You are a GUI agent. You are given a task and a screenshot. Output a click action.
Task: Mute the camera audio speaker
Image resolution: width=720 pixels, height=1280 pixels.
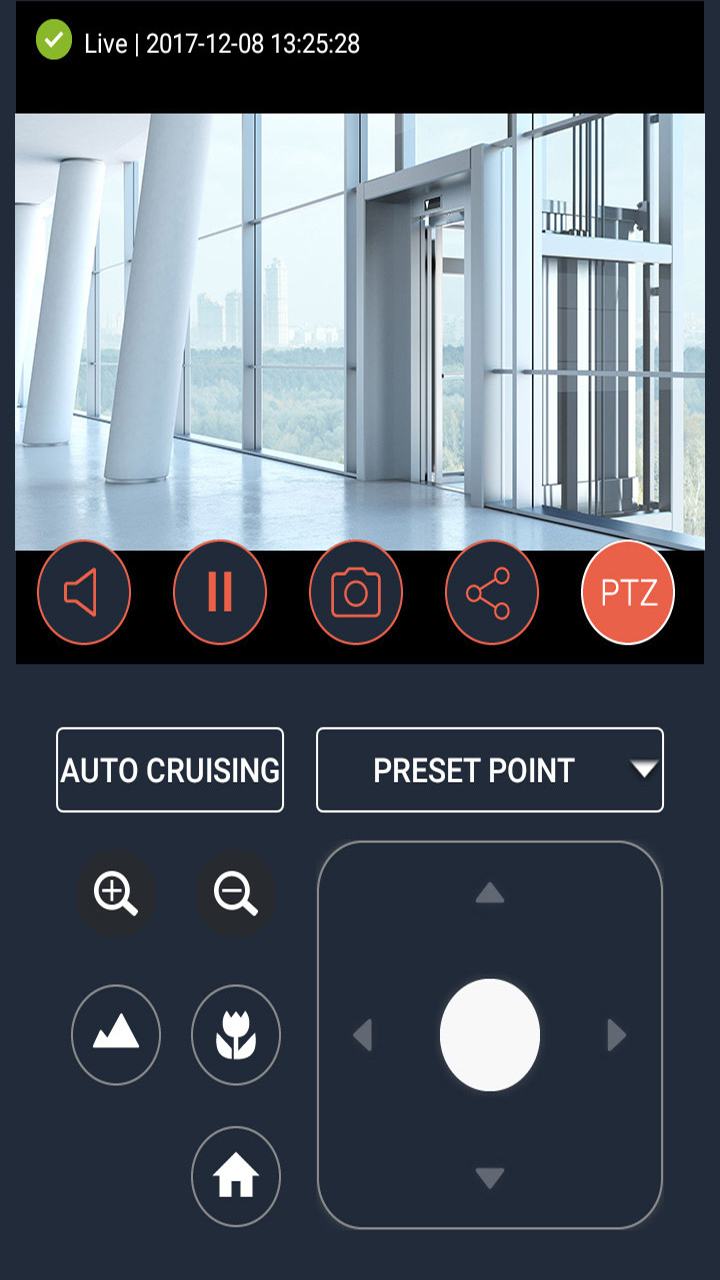point(84,593)
